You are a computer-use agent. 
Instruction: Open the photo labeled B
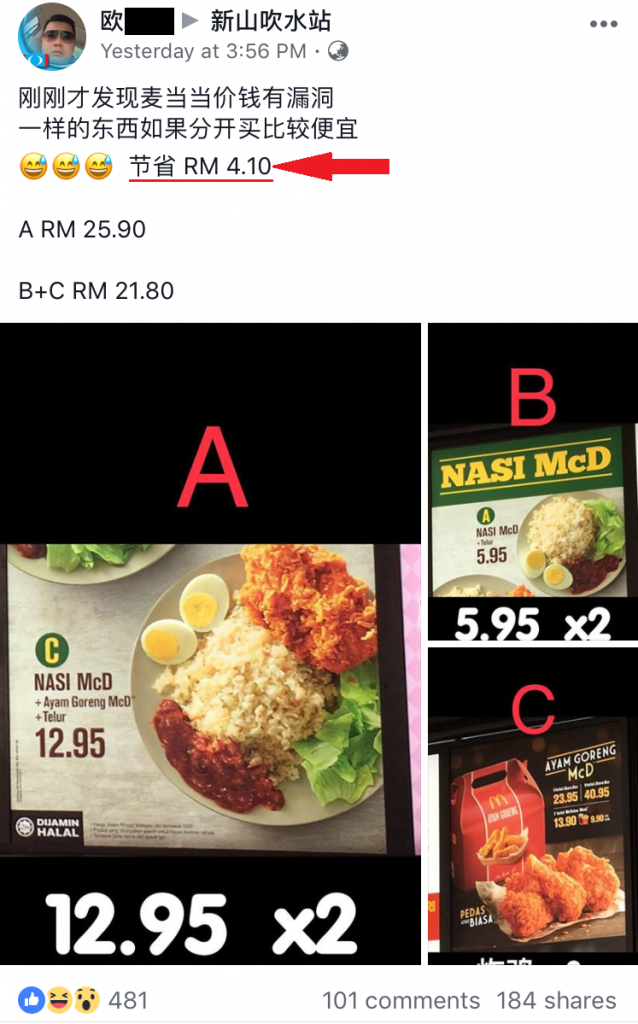[x=532, y=482]
